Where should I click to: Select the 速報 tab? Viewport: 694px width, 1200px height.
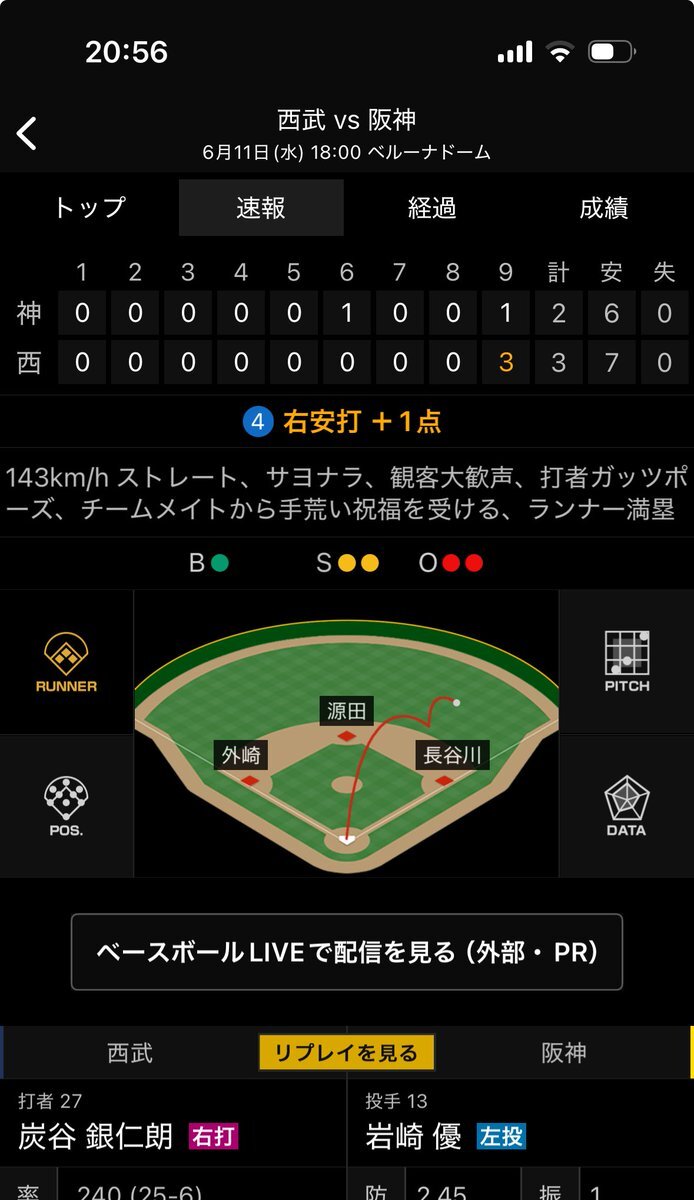[261, 208]
